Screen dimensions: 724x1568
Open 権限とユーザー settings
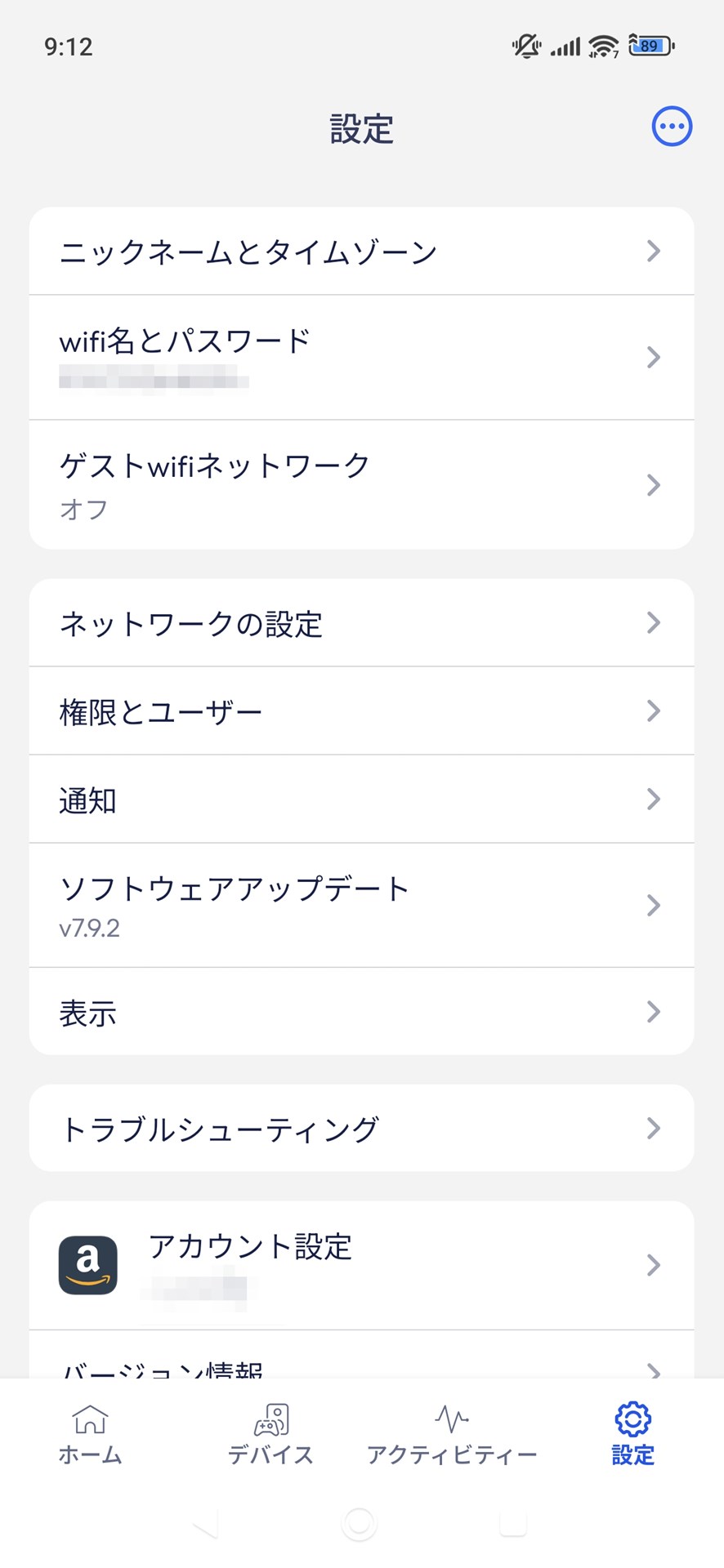pyautogui.click(x=362, y=710)
